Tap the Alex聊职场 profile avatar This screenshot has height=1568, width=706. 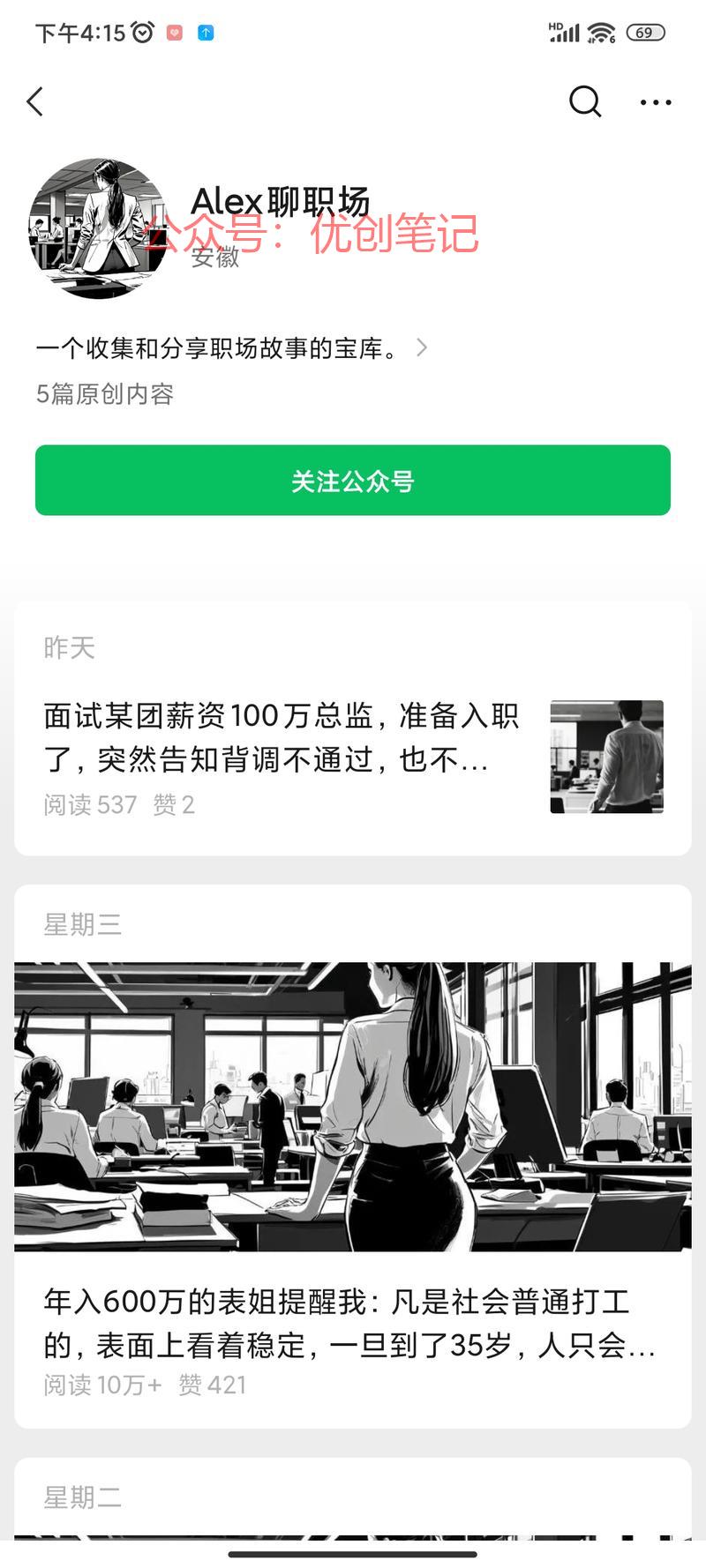[x=98, y=228]
